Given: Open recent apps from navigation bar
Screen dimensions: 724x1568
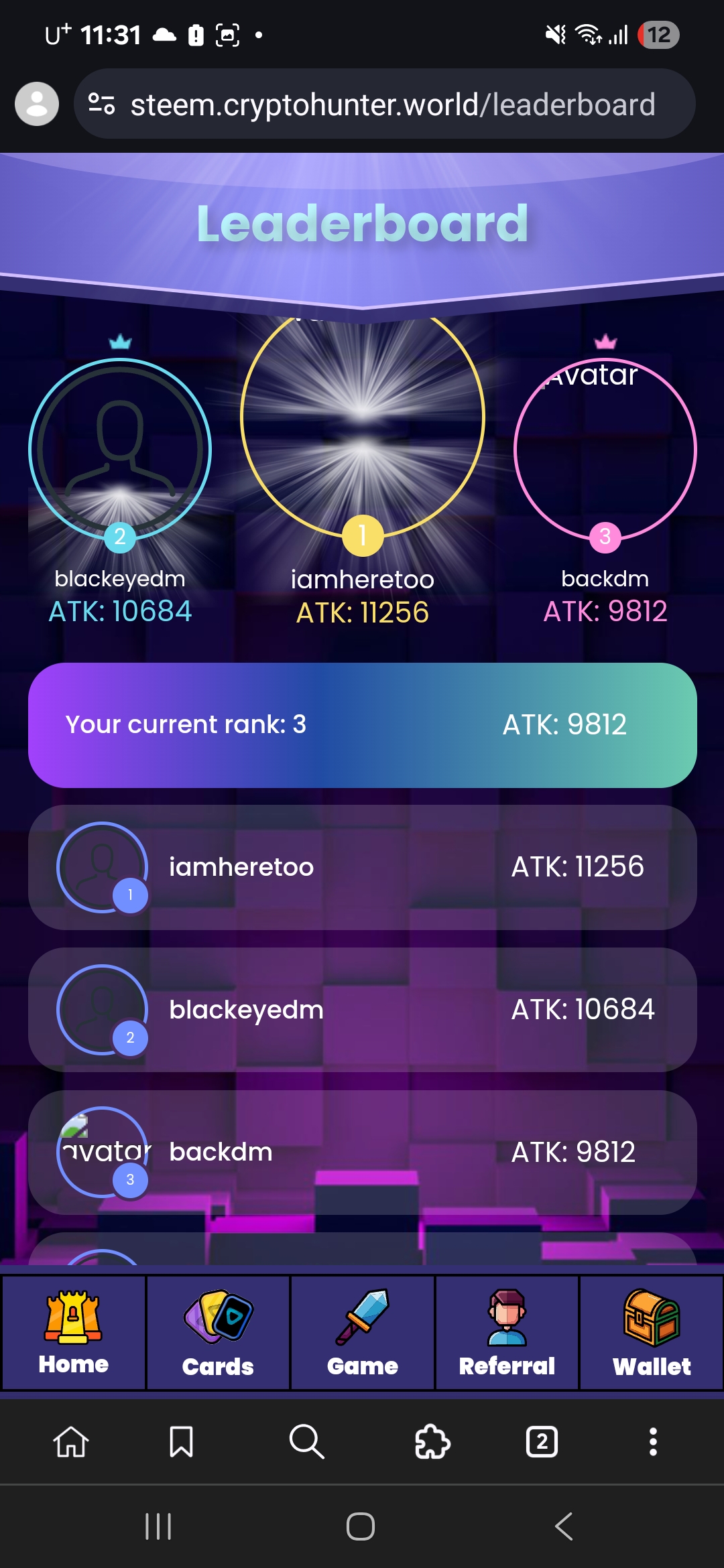Looking at the screenshot, I should 158,1526.
